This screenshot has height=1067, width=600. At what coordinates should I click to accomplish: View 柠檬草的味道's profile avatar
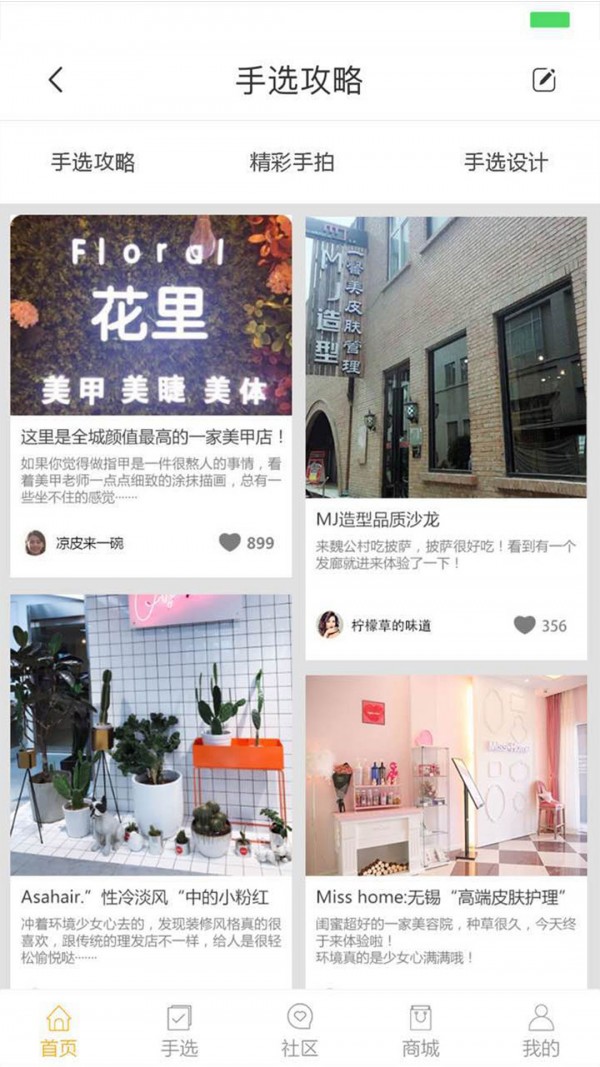click(x=330, y=625)
